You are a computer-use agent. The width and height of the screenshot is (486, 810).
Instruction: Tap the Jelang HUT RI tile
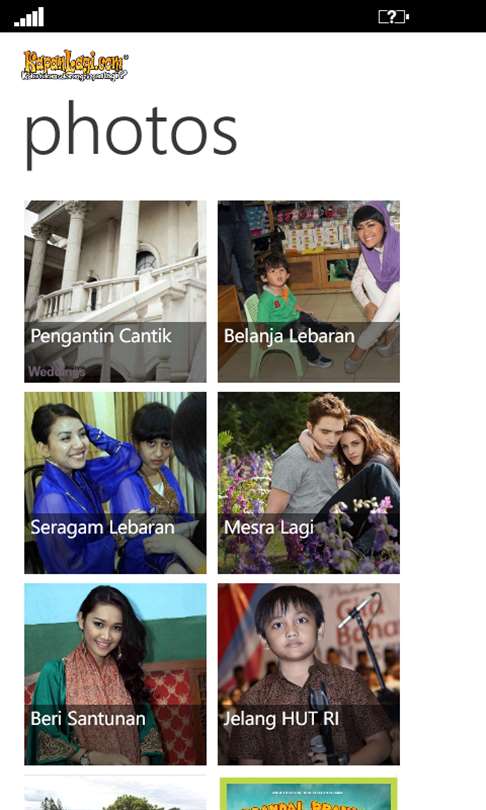(309, 674)
